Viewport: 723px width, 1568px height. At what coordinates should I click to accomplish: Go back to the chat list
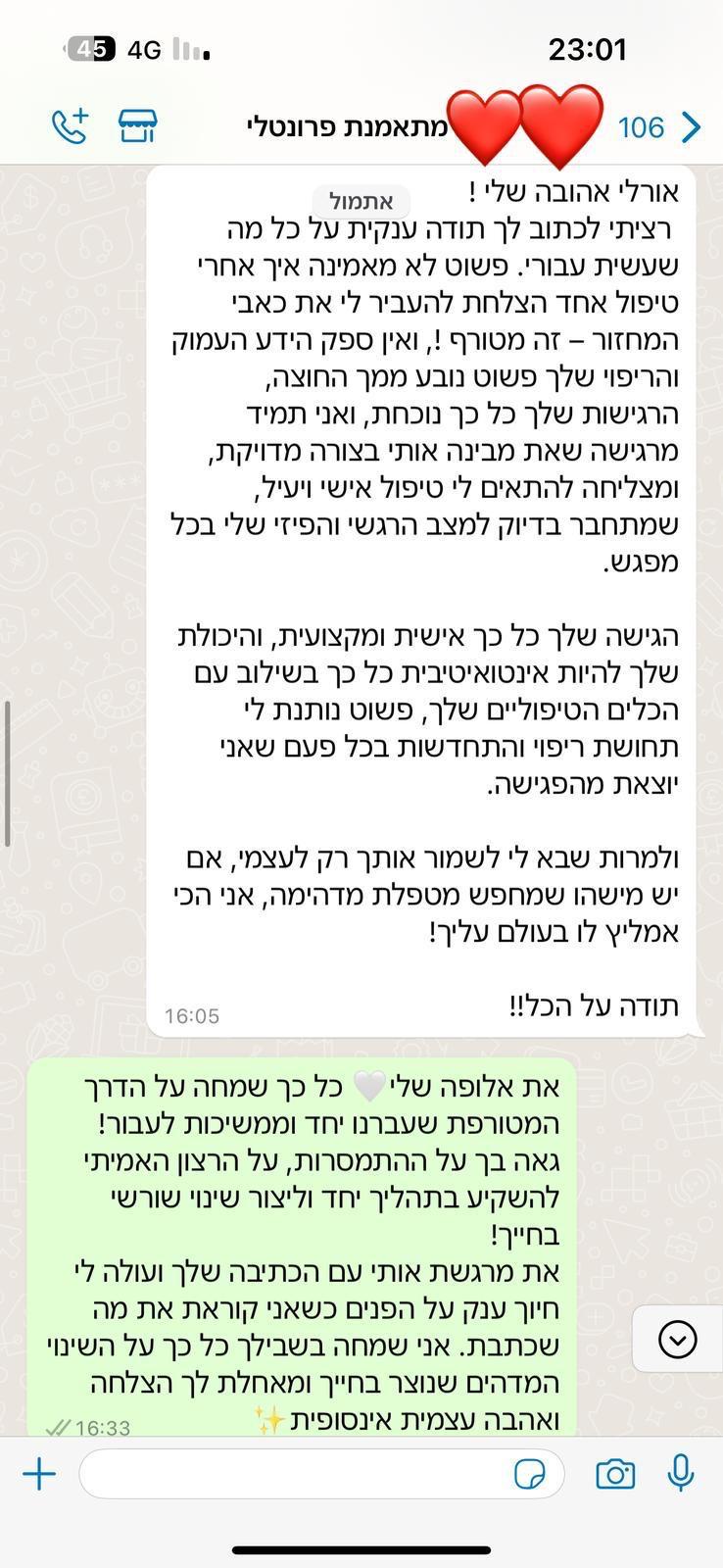(689, 126)
